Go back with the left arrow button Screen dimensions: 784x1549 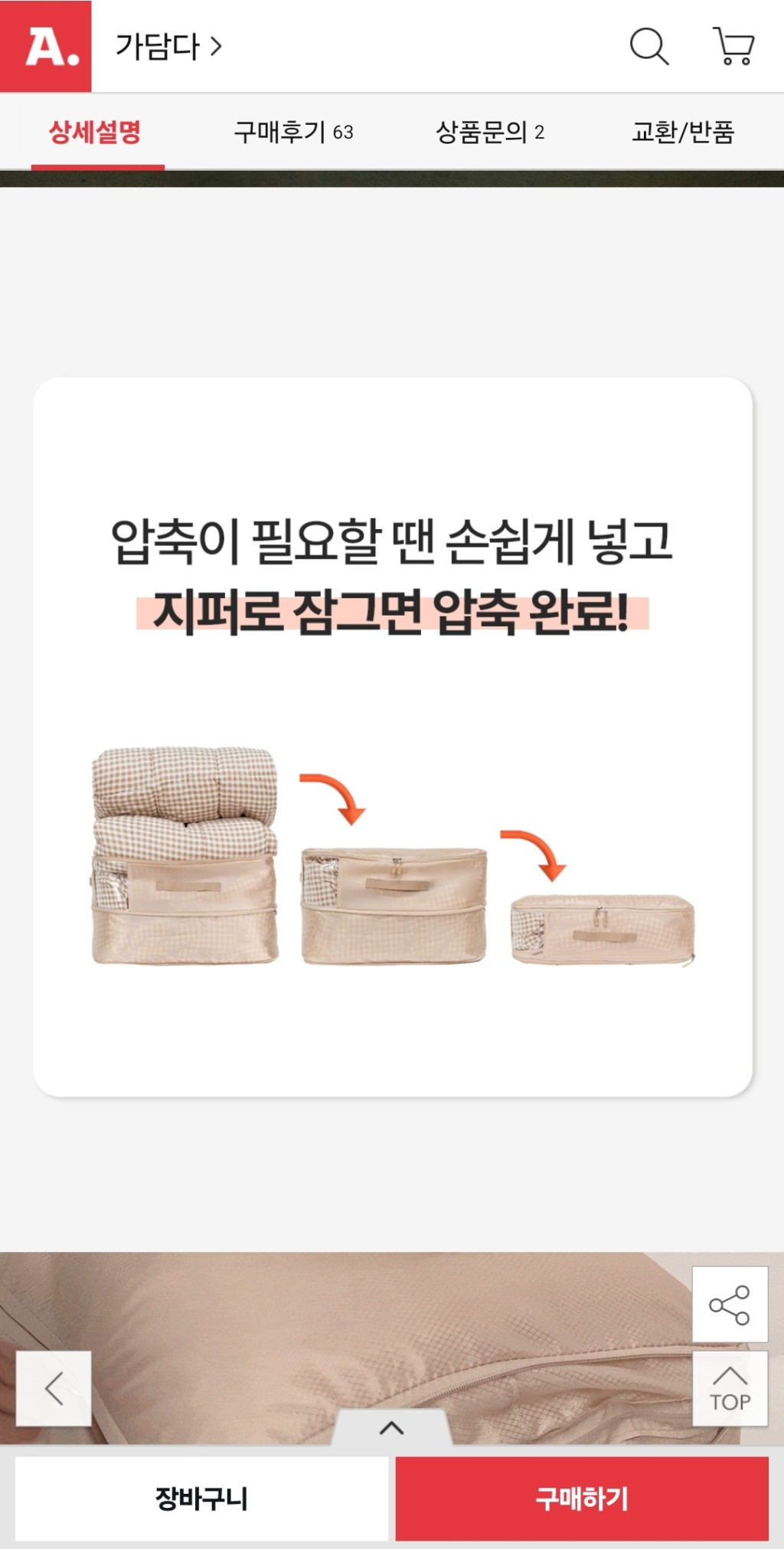pyautogui.click(x=54, y=1388)
